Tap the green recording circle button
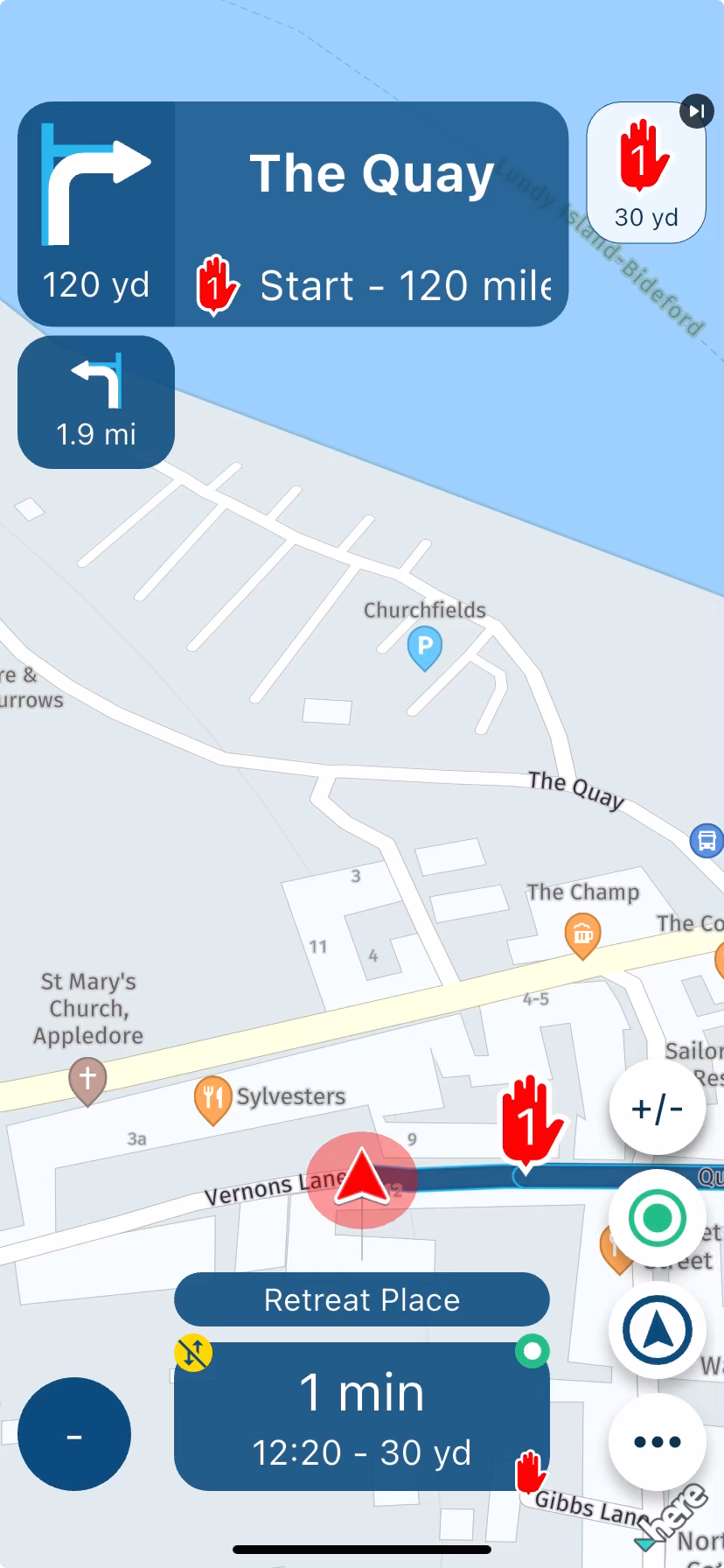Viewport: 724px width, 1568px height. [658, 1217]
